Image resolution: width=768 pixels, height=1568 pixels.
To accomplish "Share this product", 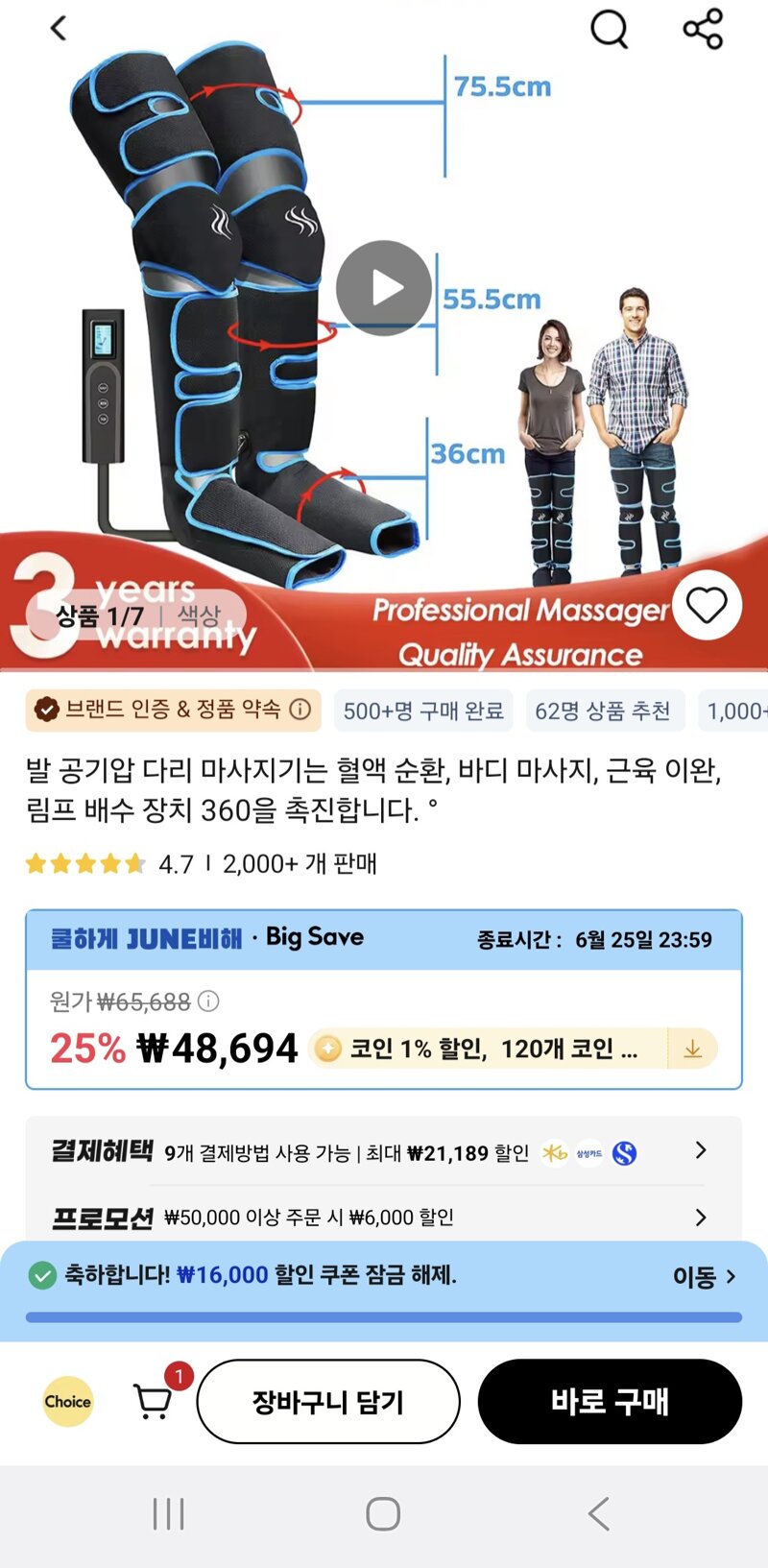I will 703,29.
